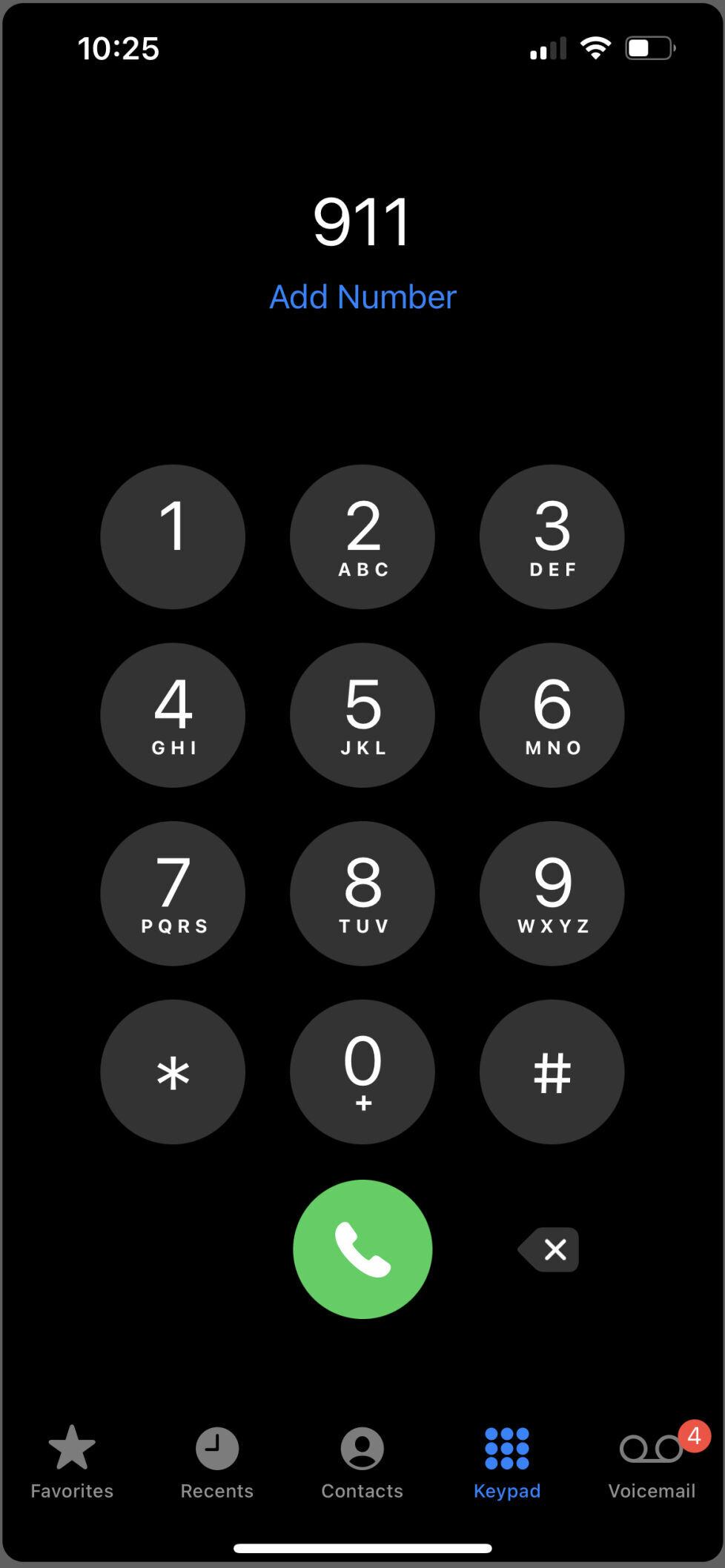Screen dimensions: 725x1568
Task: Enter the asterisk key
Action: click(173, 1072)
